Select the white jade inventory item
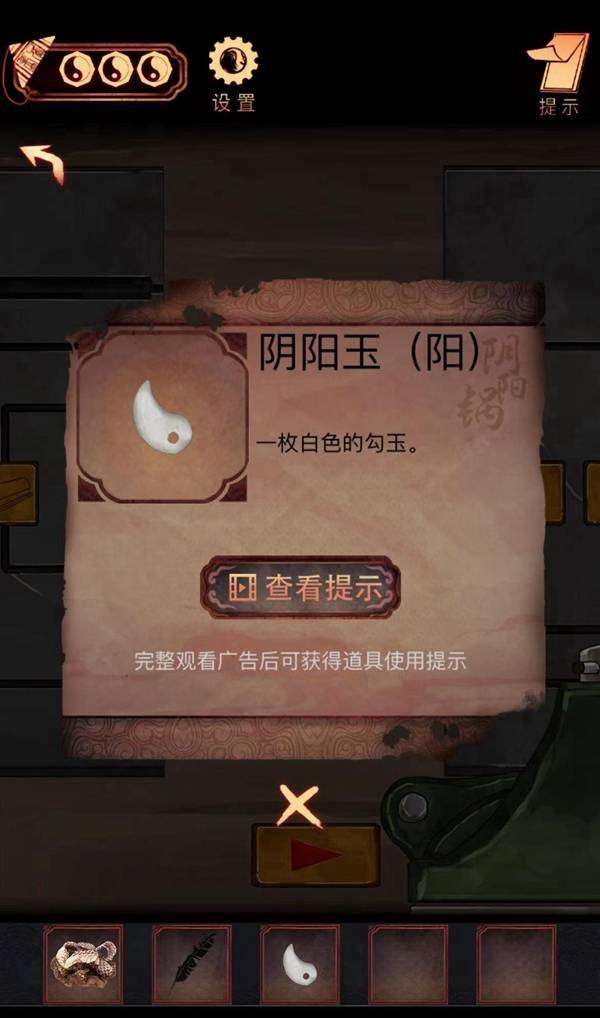The image size is (600, 1018). point(299,963)
